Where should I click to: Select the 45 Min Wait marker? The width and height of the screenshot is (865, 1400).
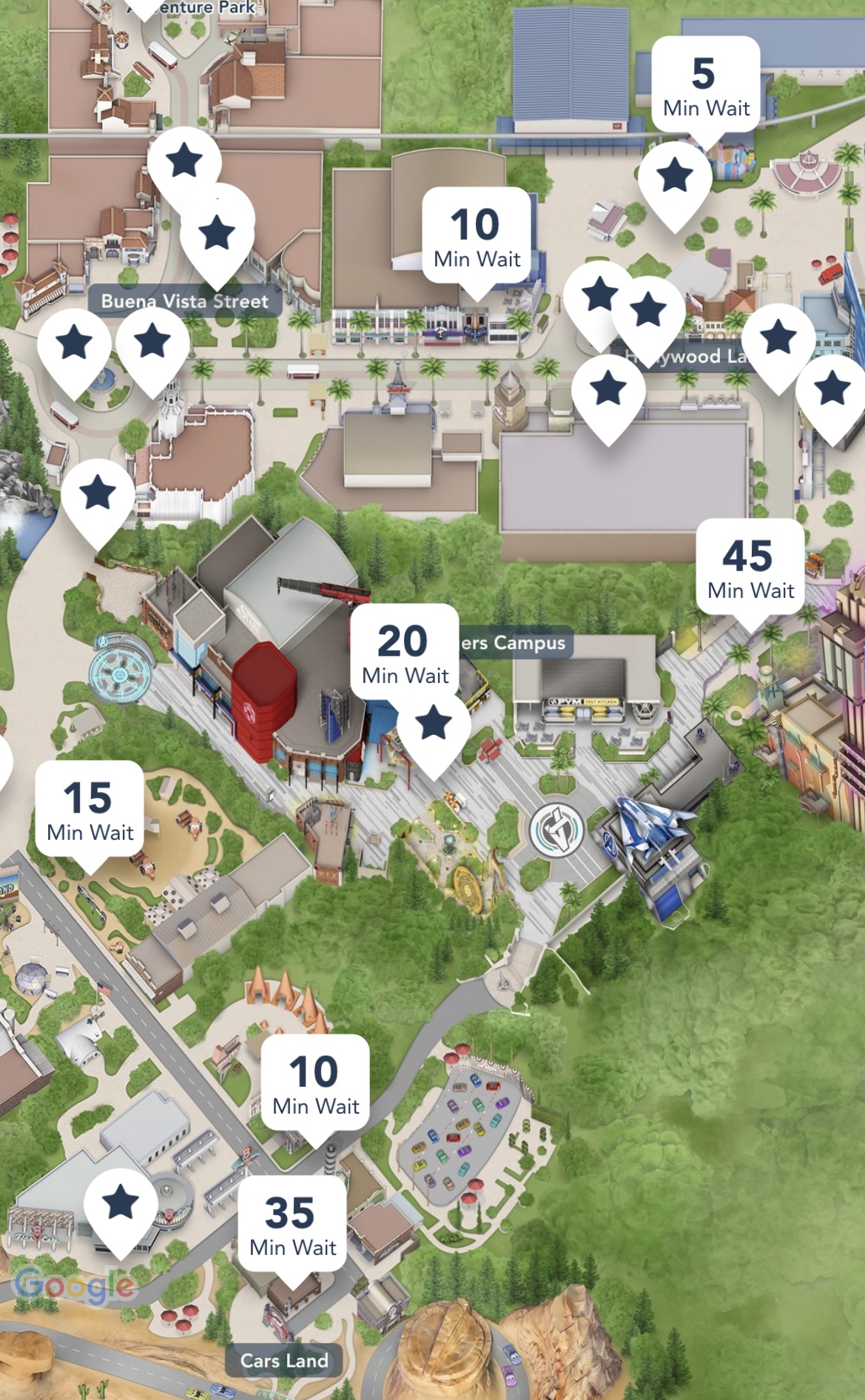750,570
